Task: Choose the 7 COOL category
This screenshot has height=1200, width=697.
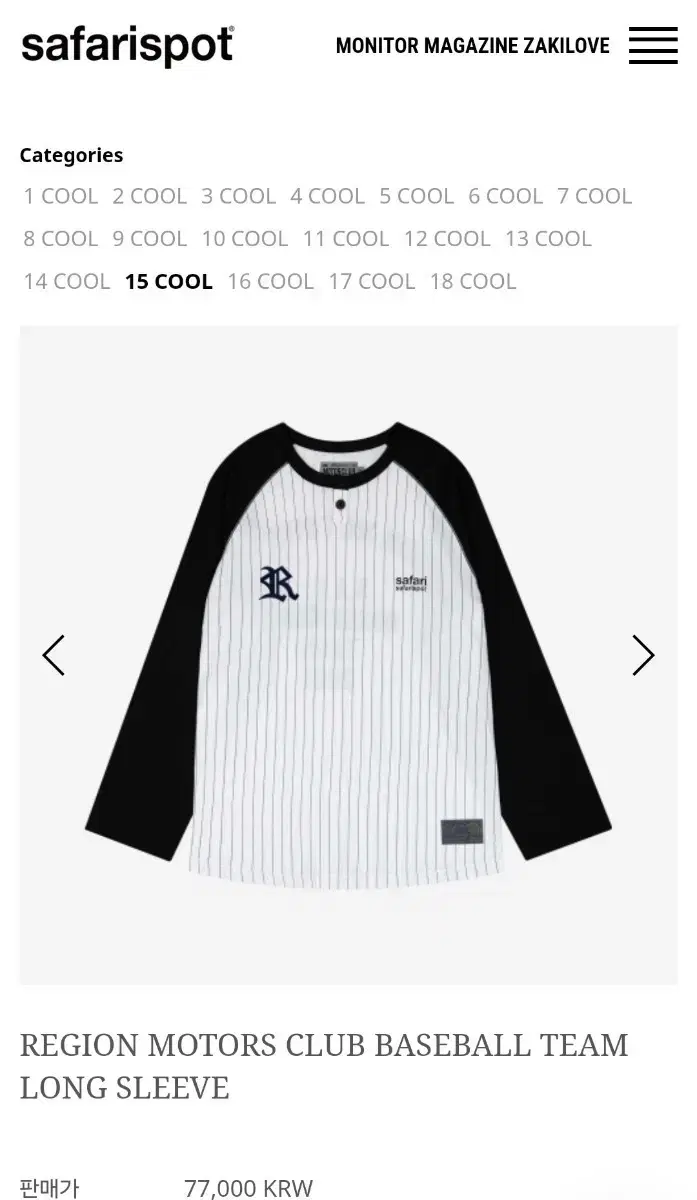Action: (594, 196)
